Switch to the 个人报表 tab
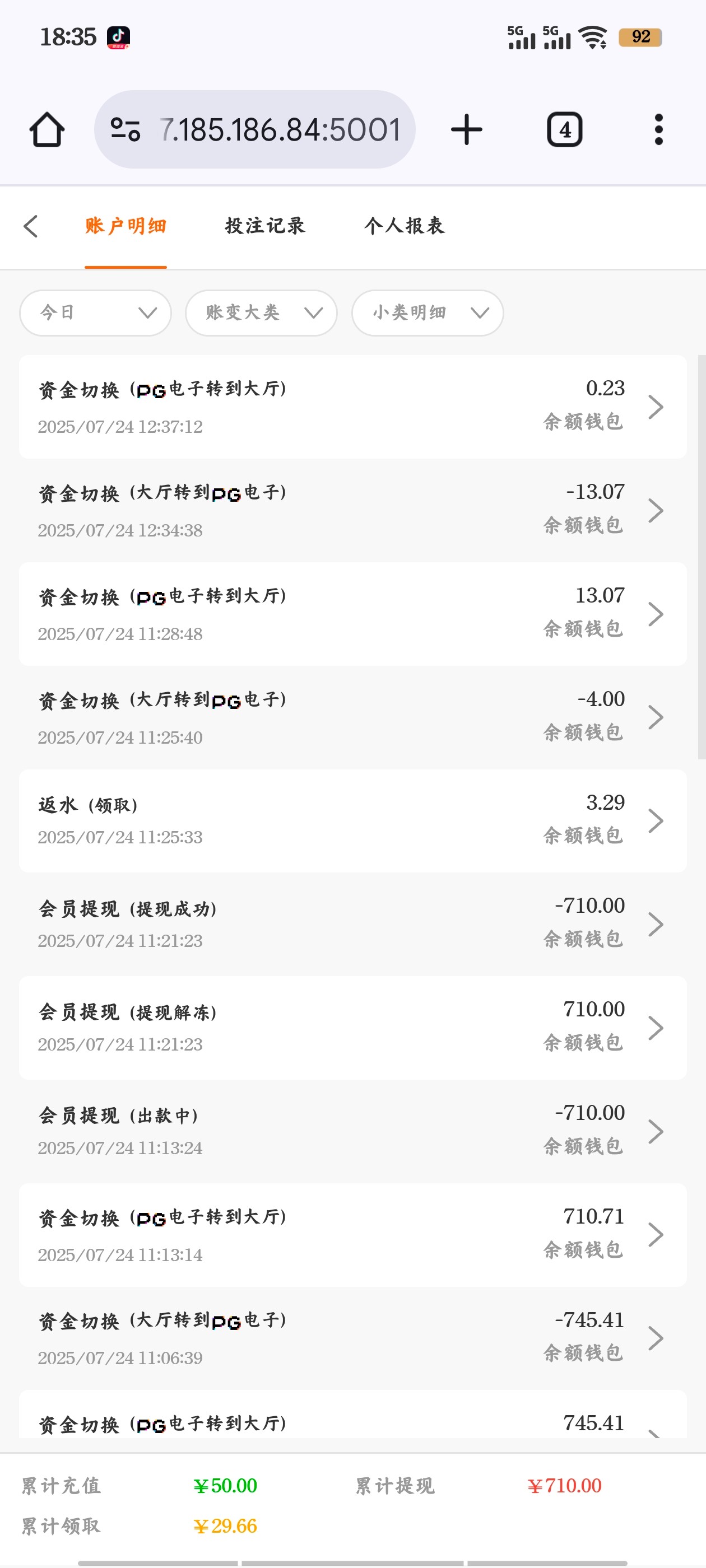Viewport: 706px width, 1568px height. [405, 226]
